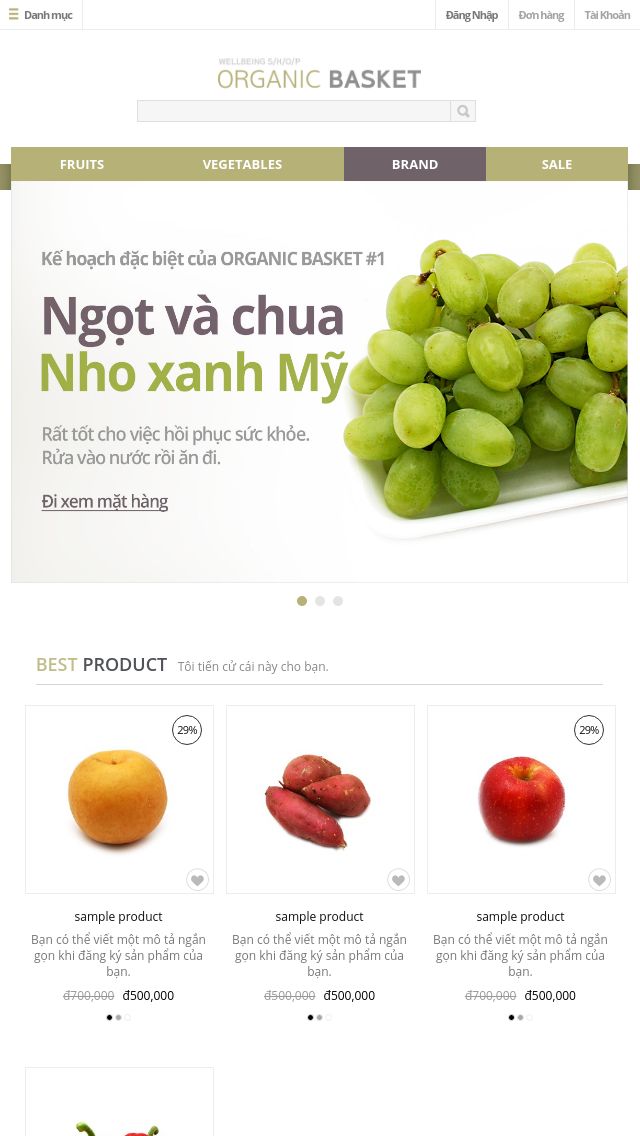This screenshot has width=640, height=1136.
Task: Open the Đơn hàng orders page
Action: pyautogui.click(x=541, y=15)
